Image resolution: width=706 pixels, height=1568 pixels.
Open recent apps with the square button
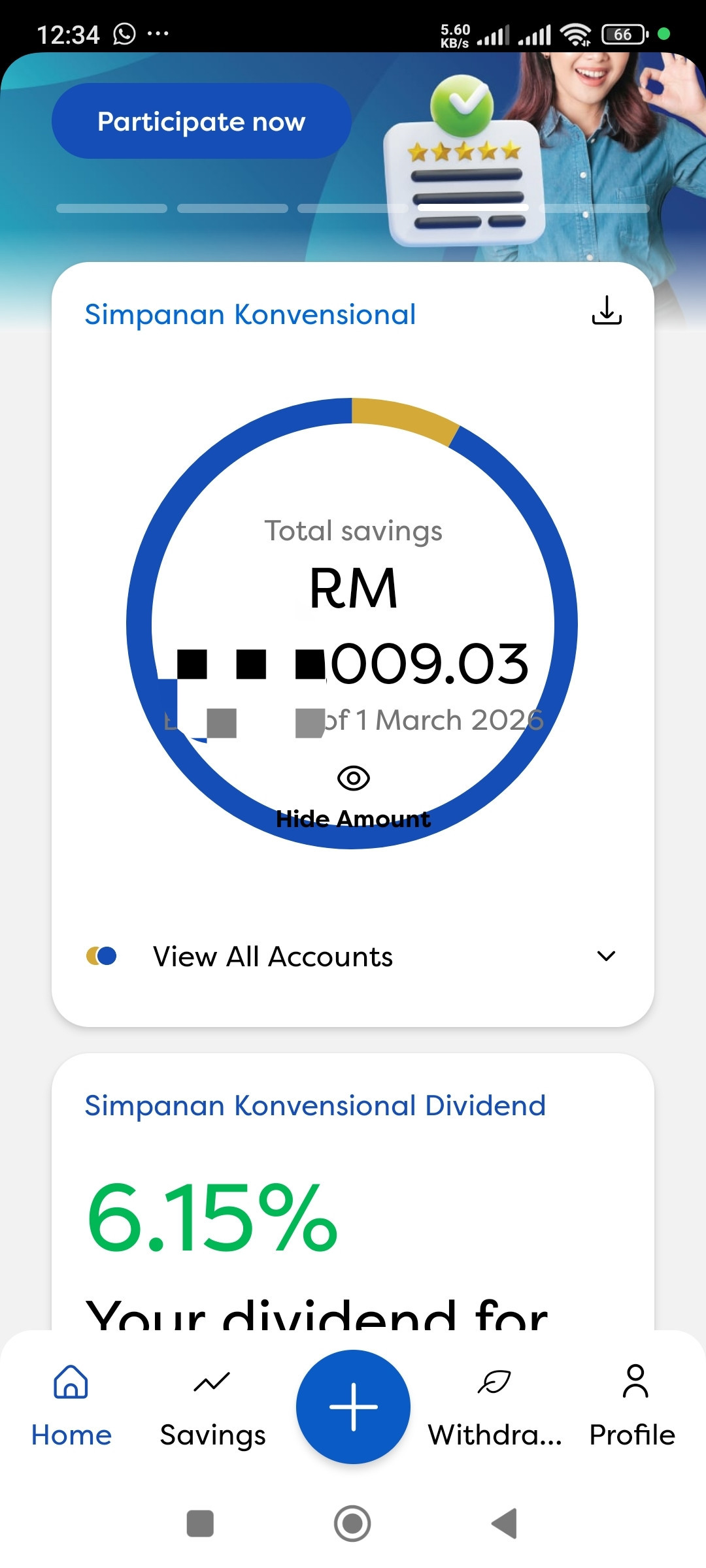(200, 1524)
